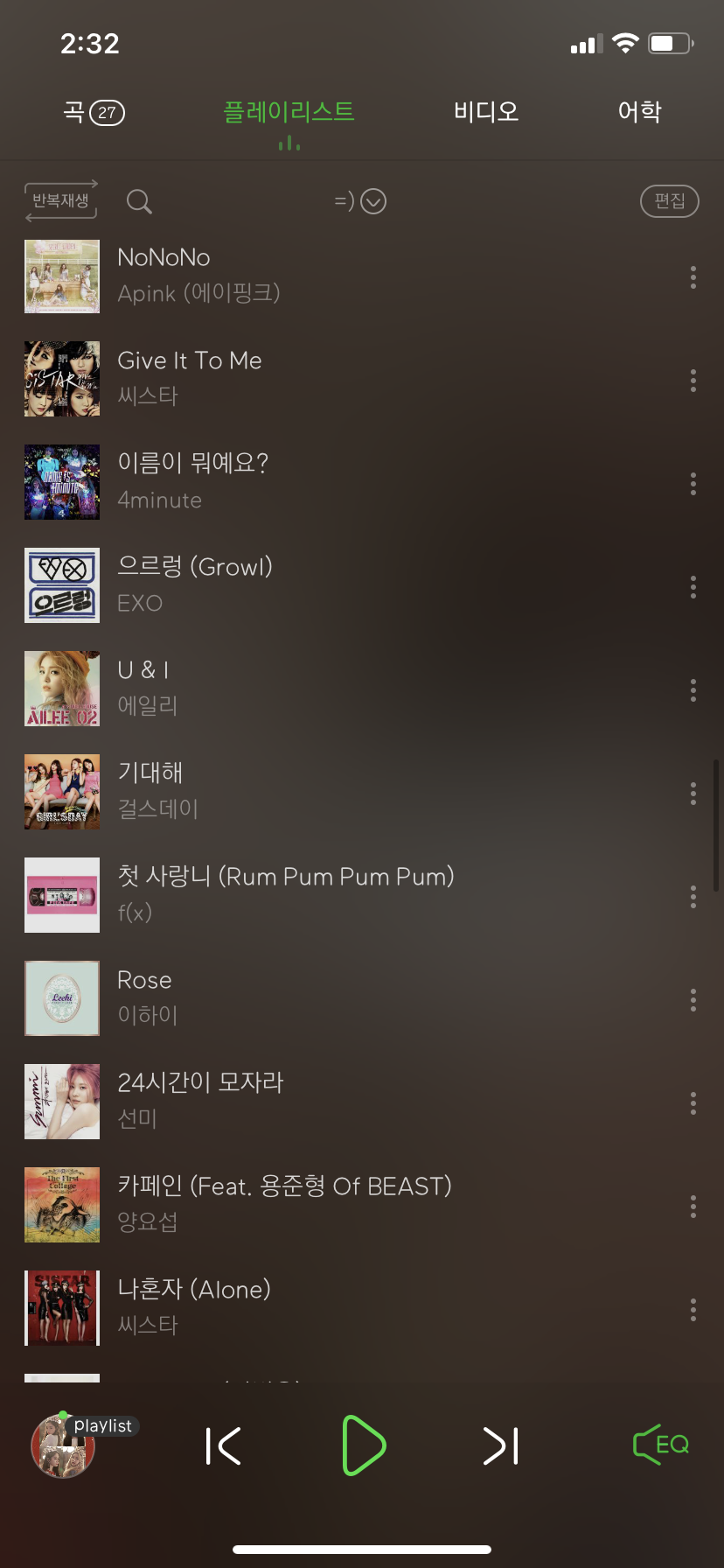
Task: Tap the 편집 edit button
Action: click(669, 201)
